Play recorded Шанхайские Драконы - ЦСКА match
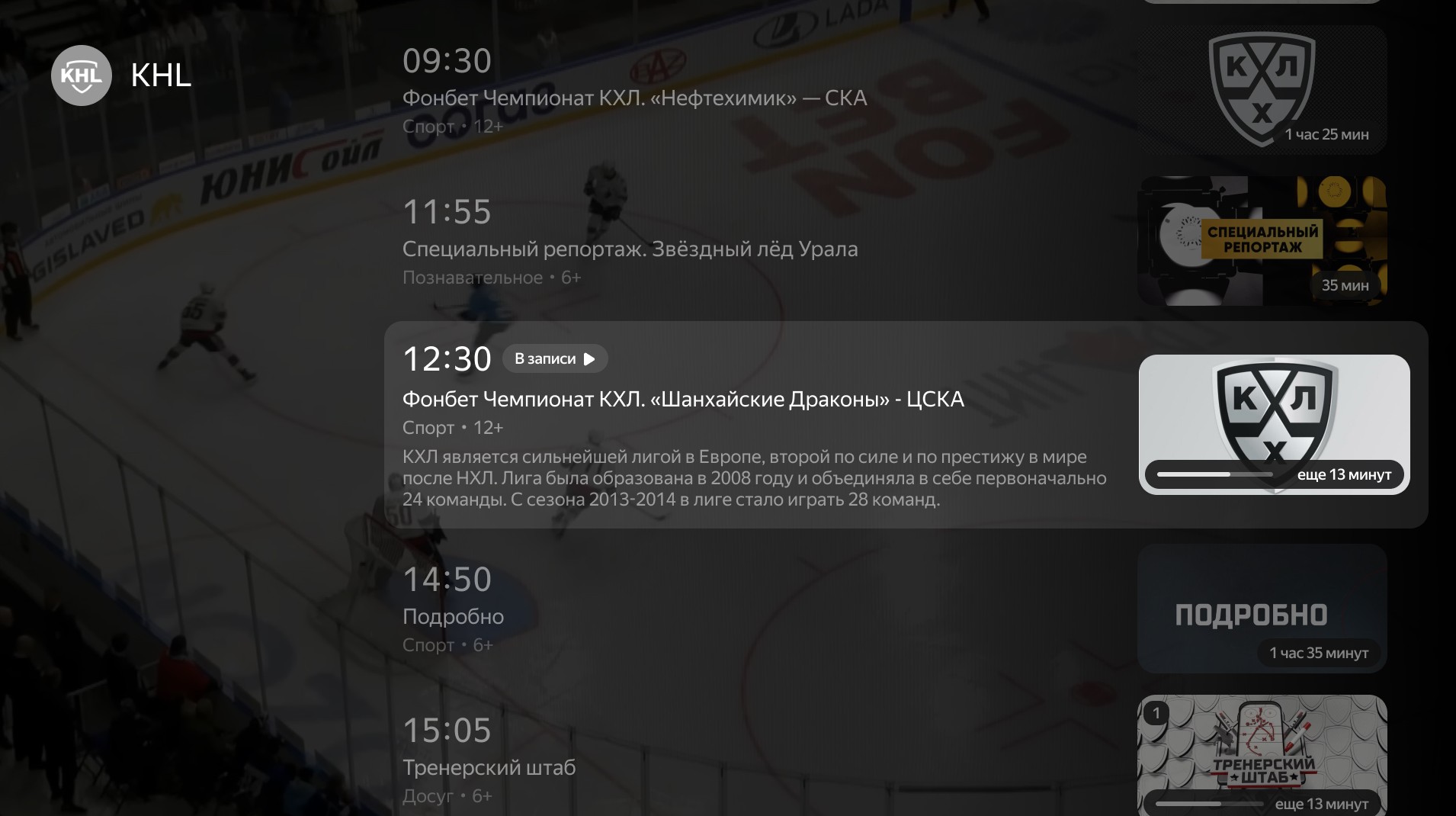 [554, 359]
